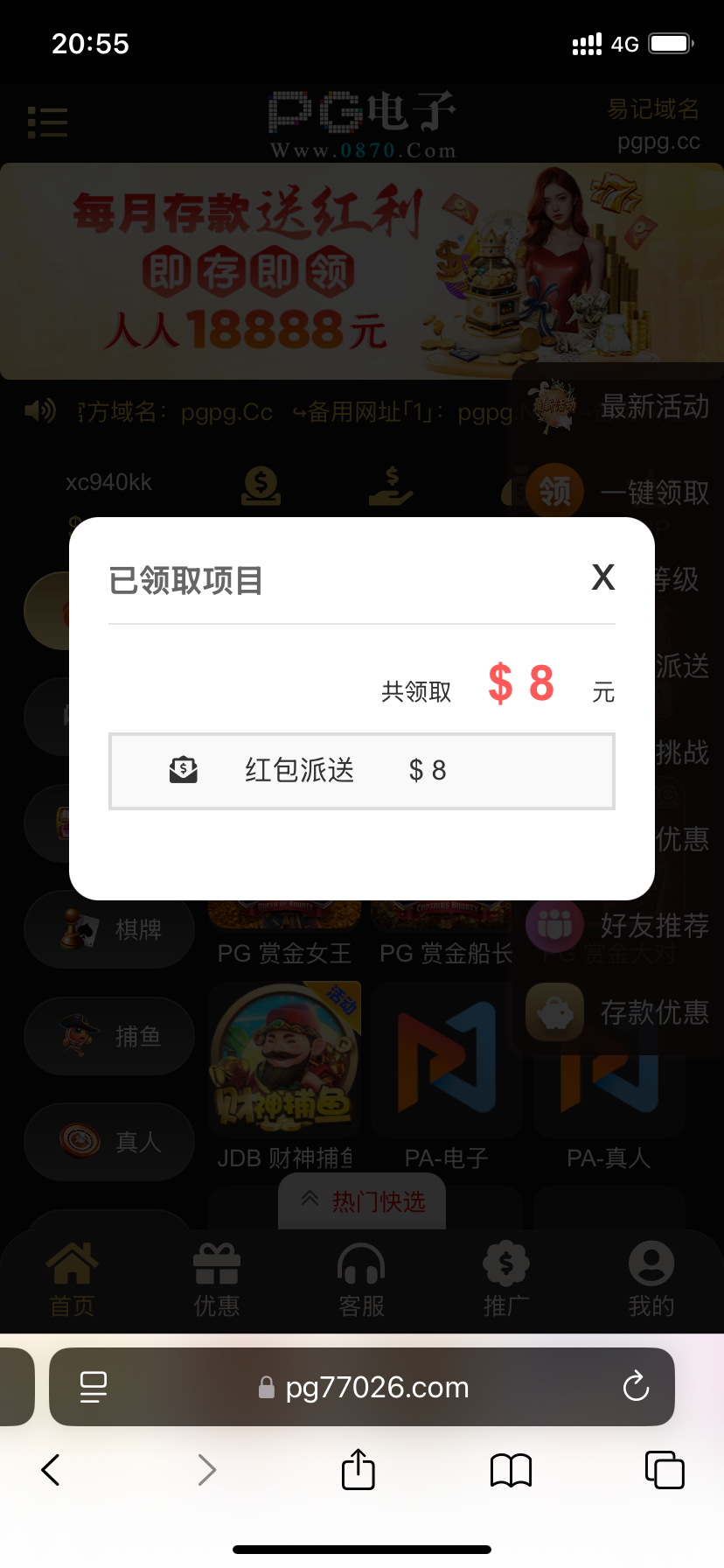Go back to the previous page

51,1470
